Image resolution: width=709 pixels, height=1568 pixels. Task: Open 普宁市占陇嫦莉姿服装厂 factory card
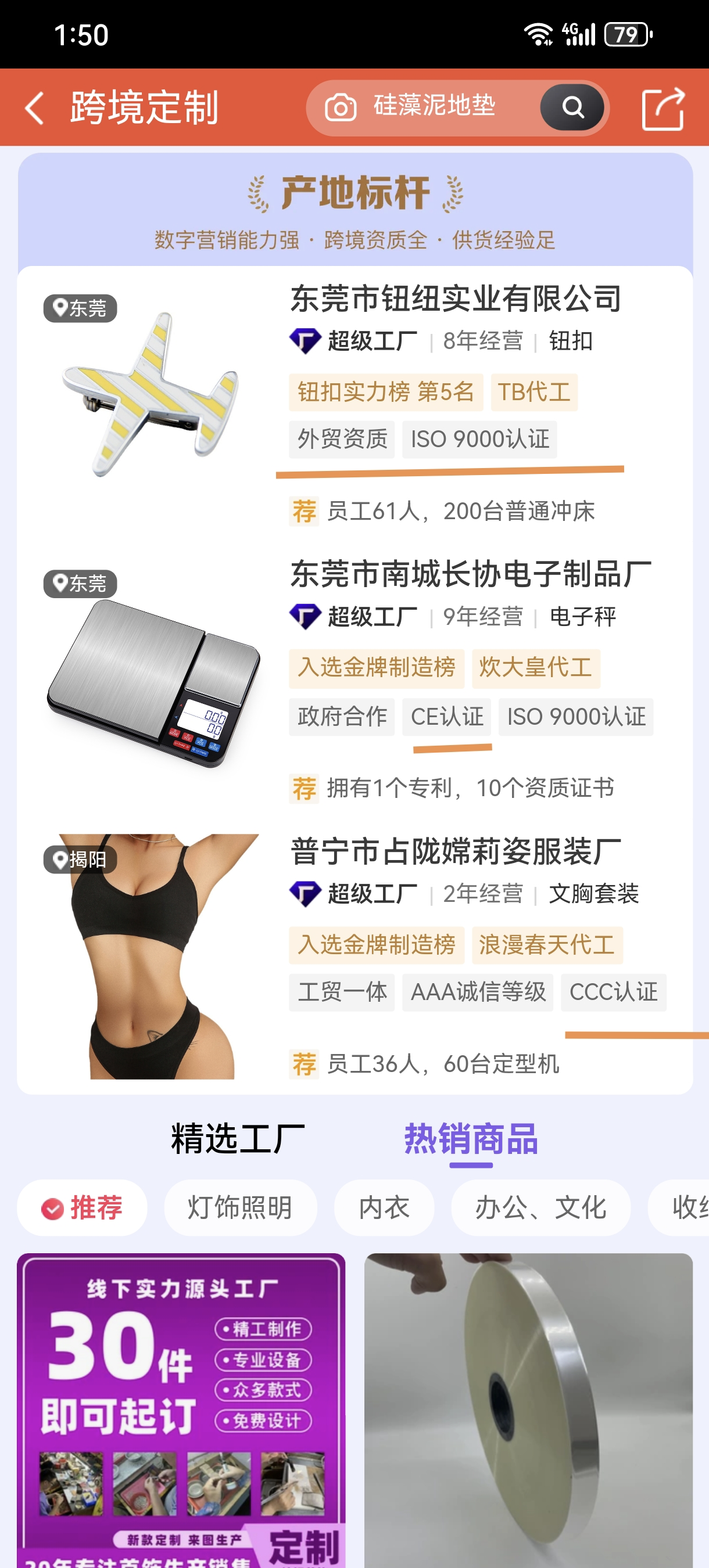point(456,851)
